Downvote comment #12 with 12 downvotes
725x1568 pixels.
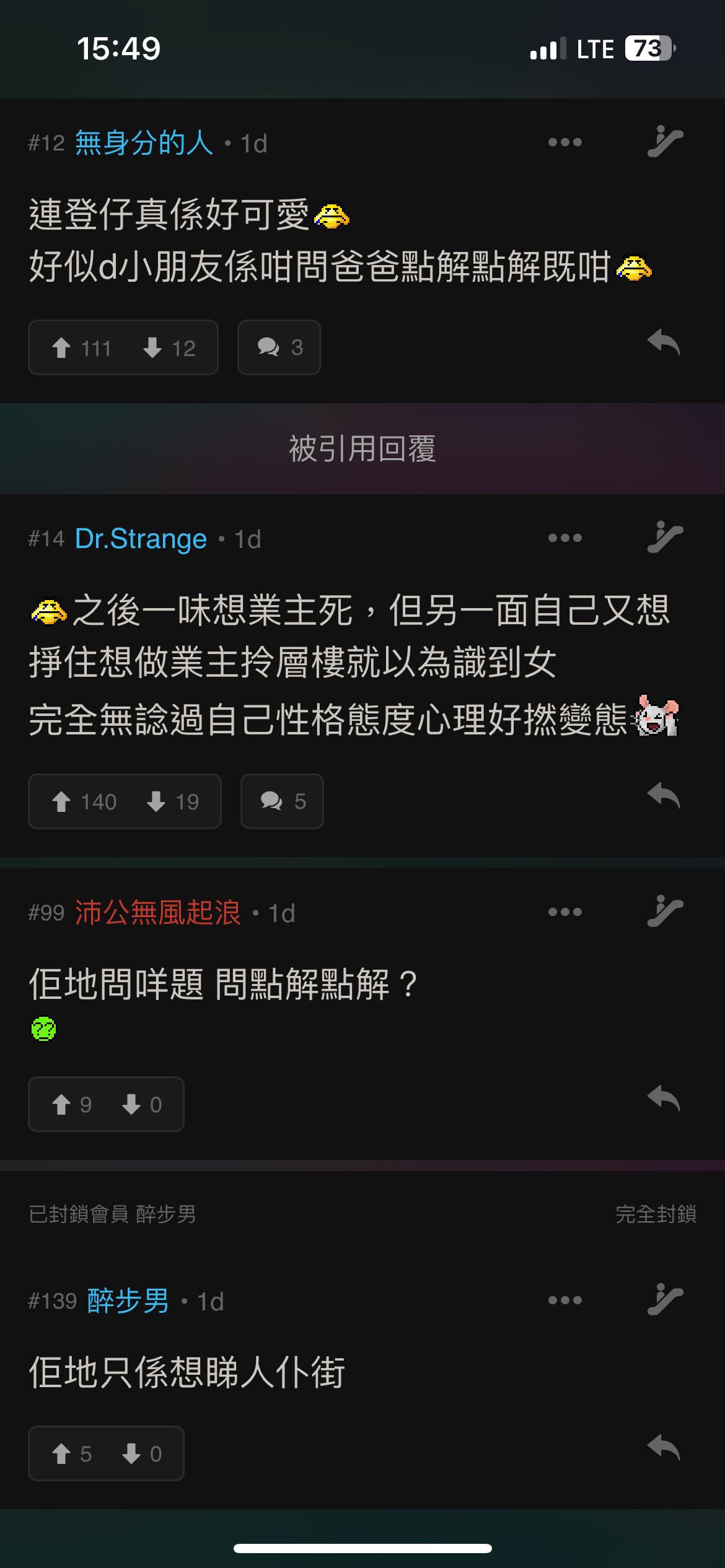(169, 348)
